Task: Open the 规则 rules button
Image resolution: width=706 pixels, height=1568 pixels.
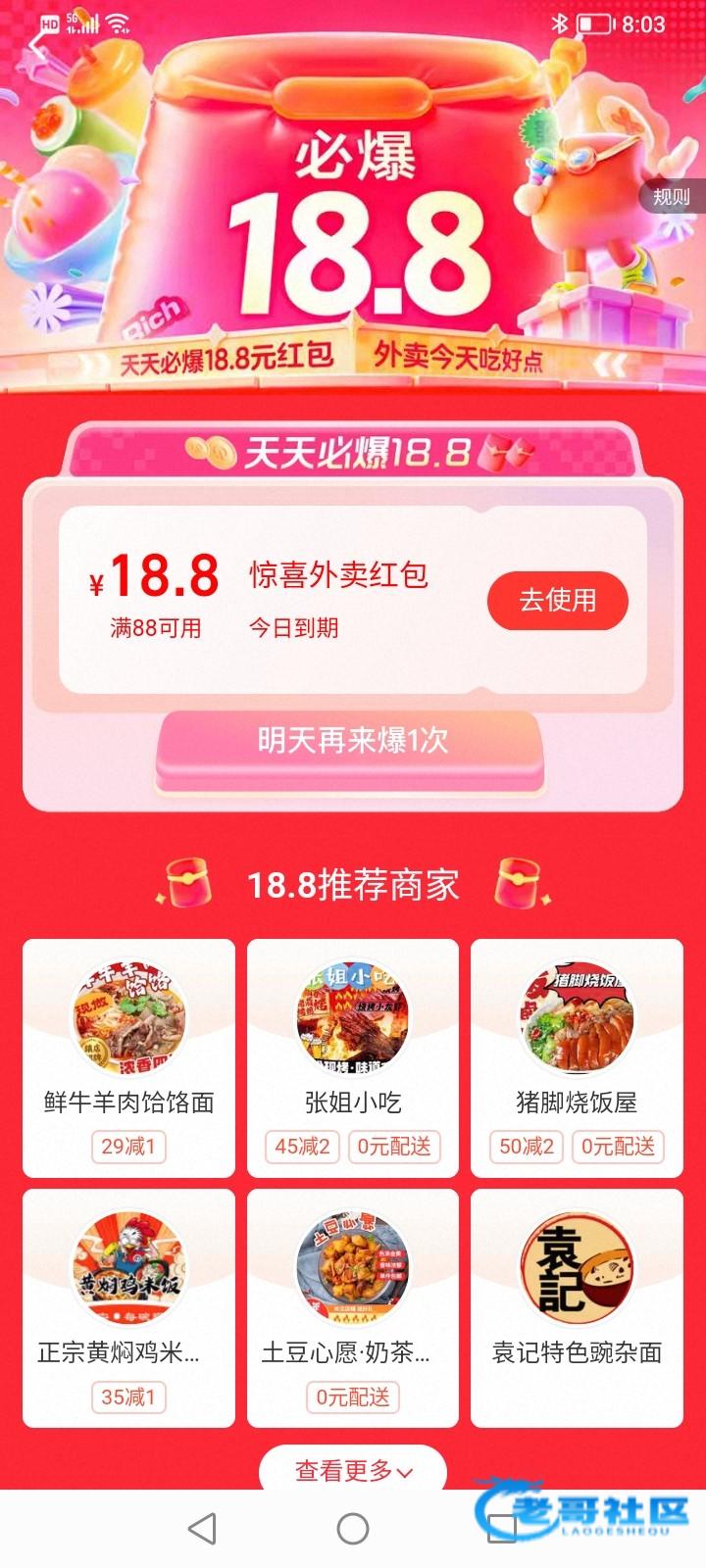Action: [x=672, y=197]
